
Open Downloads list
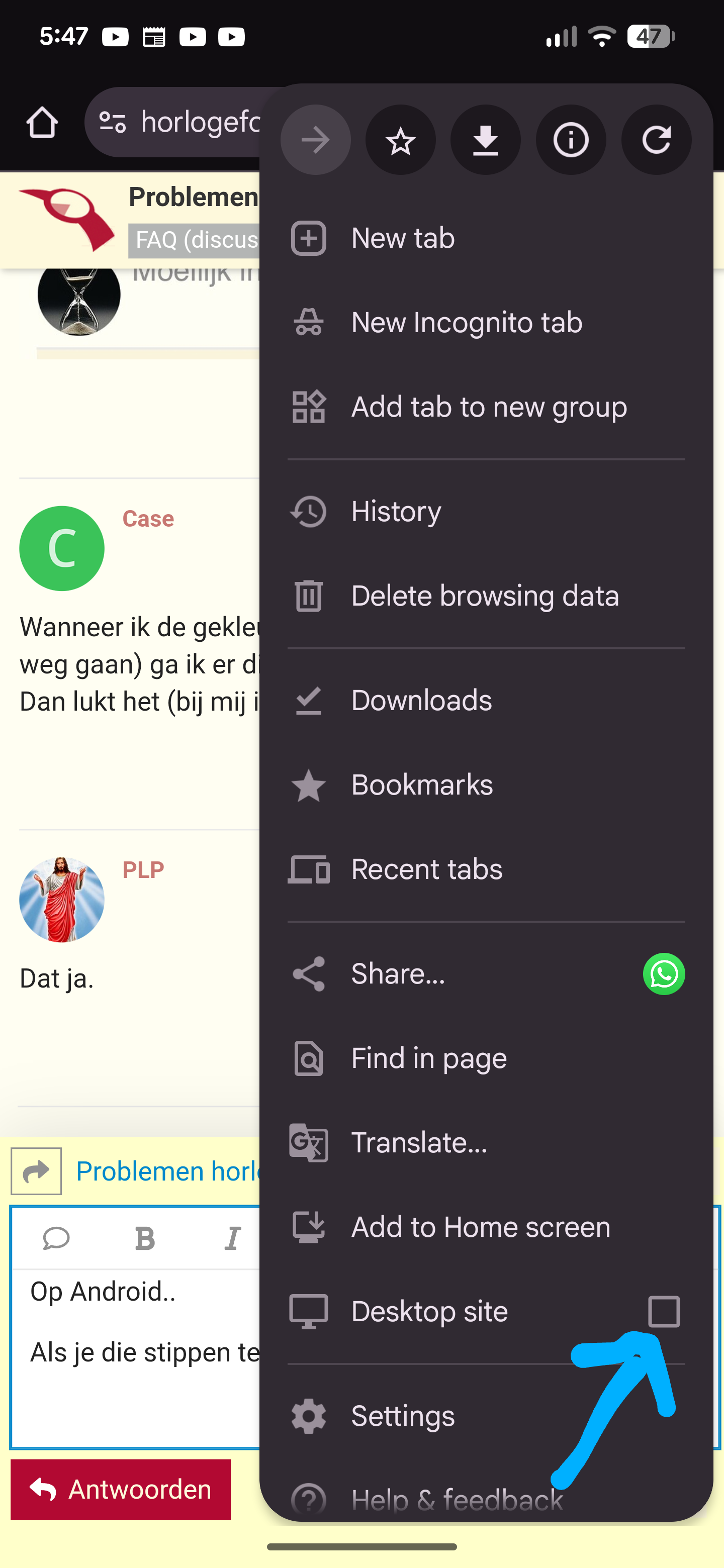tap(421, 701)
